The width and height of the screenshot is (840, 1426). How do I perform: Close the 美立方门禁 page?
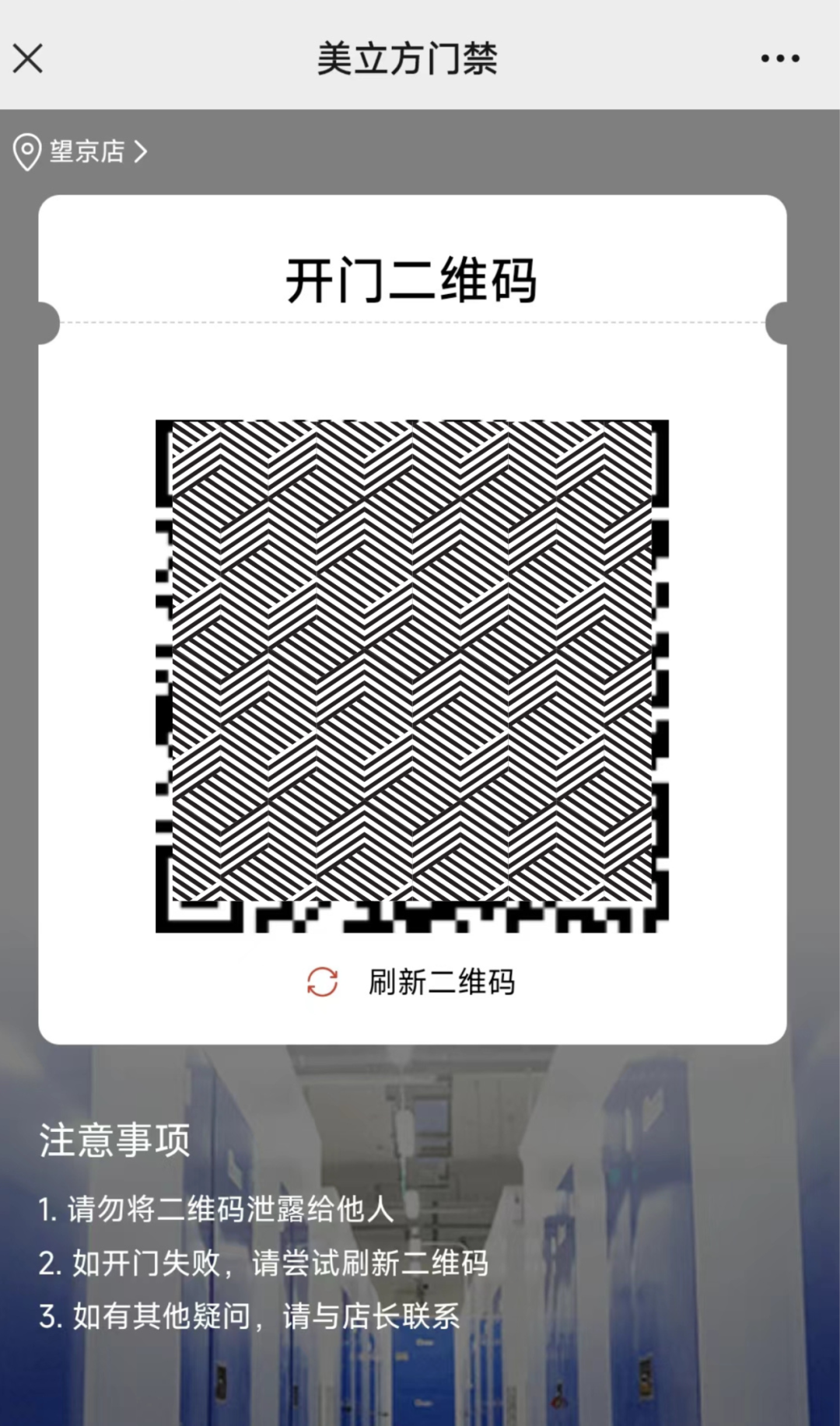pos(28,58)
